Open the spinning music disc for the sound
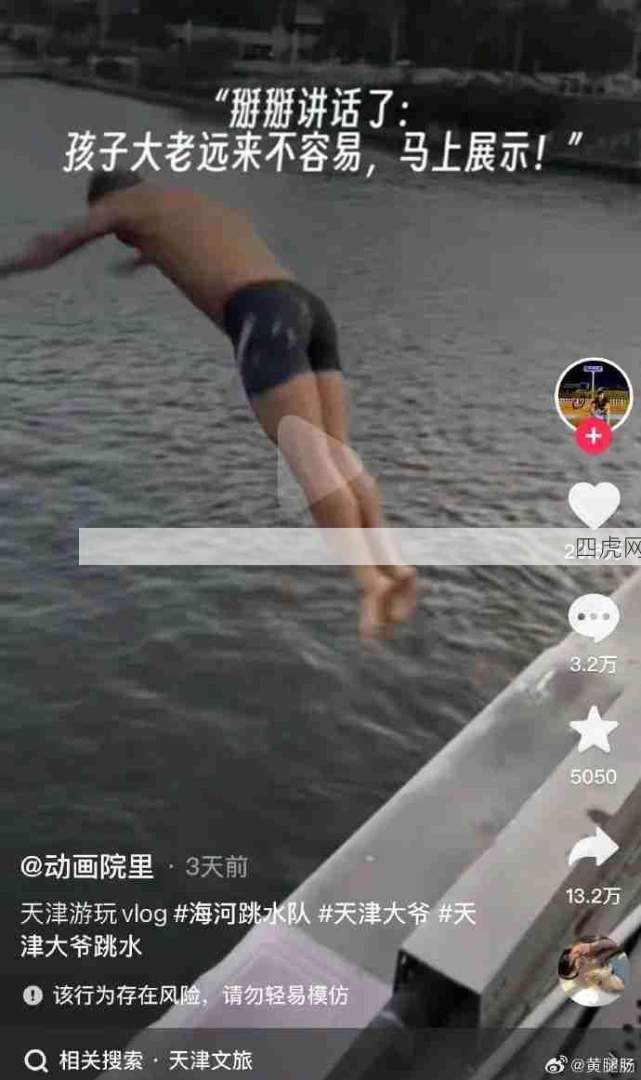 tap(594, 970)
